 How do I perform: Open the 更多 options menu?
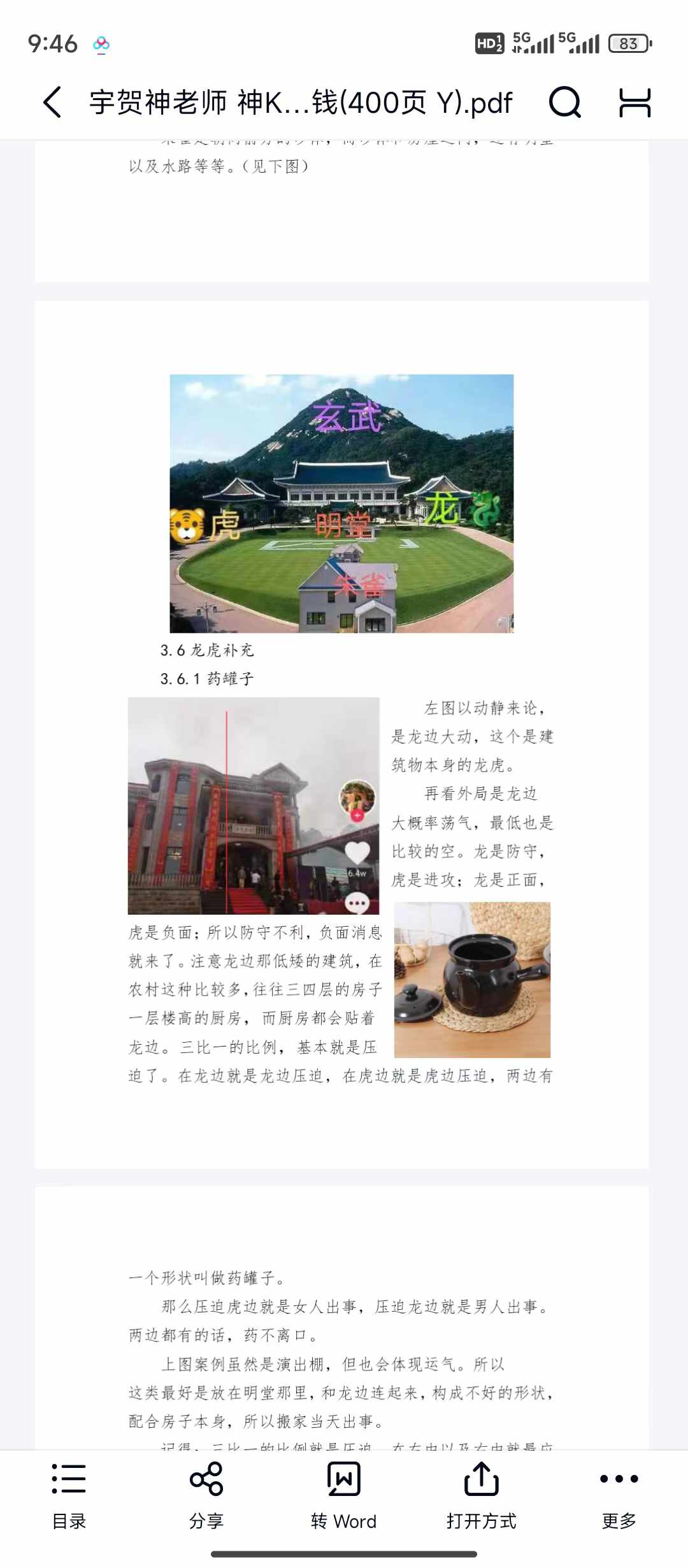point(619,1495)
